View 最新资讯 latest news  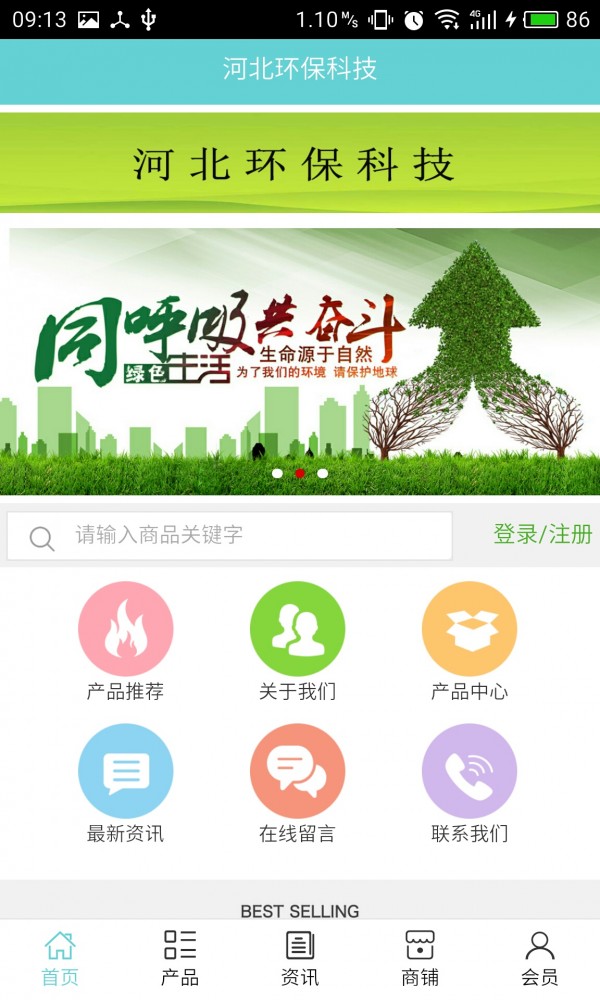pos(126,783)
